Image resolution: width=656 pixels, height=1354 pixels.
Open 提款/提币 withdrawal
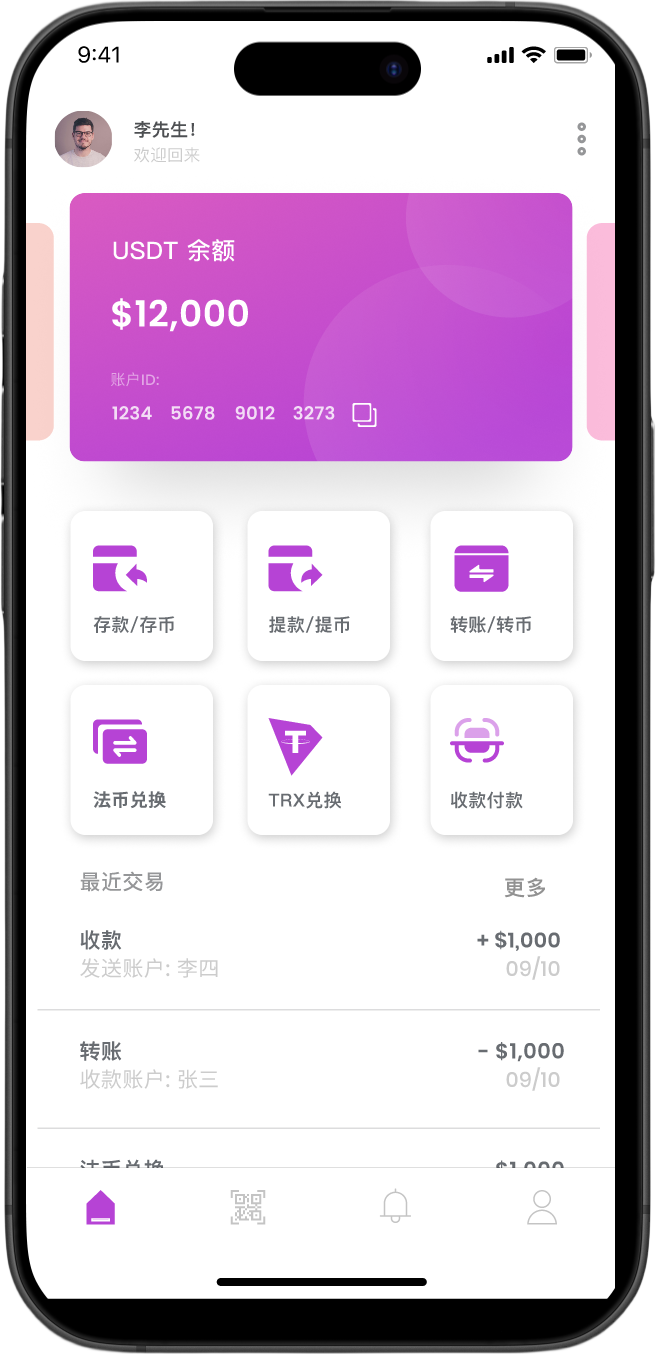point(318,586)
